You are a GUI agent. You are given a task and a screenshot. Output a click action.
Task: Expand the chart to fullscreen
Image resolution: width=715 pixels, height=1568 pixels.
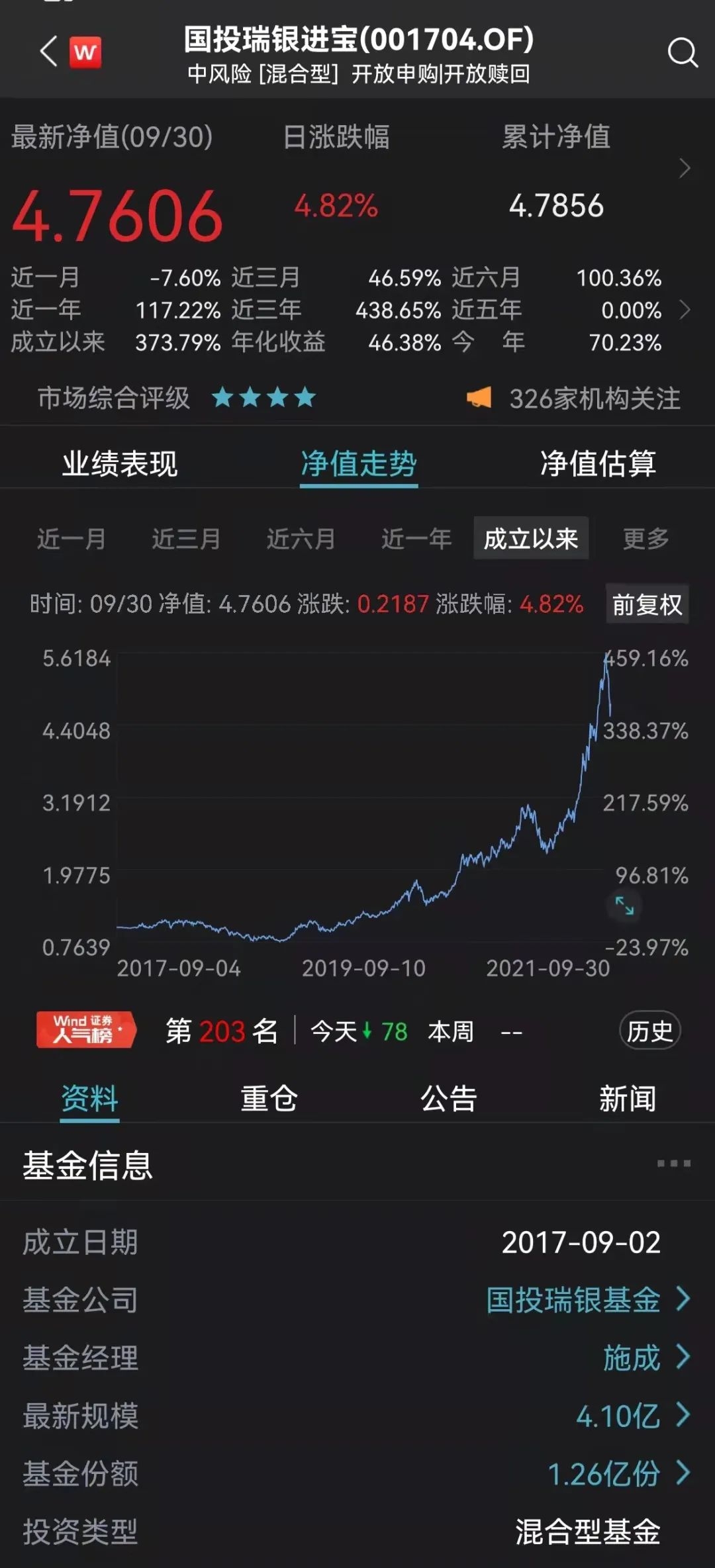[624, 905]
